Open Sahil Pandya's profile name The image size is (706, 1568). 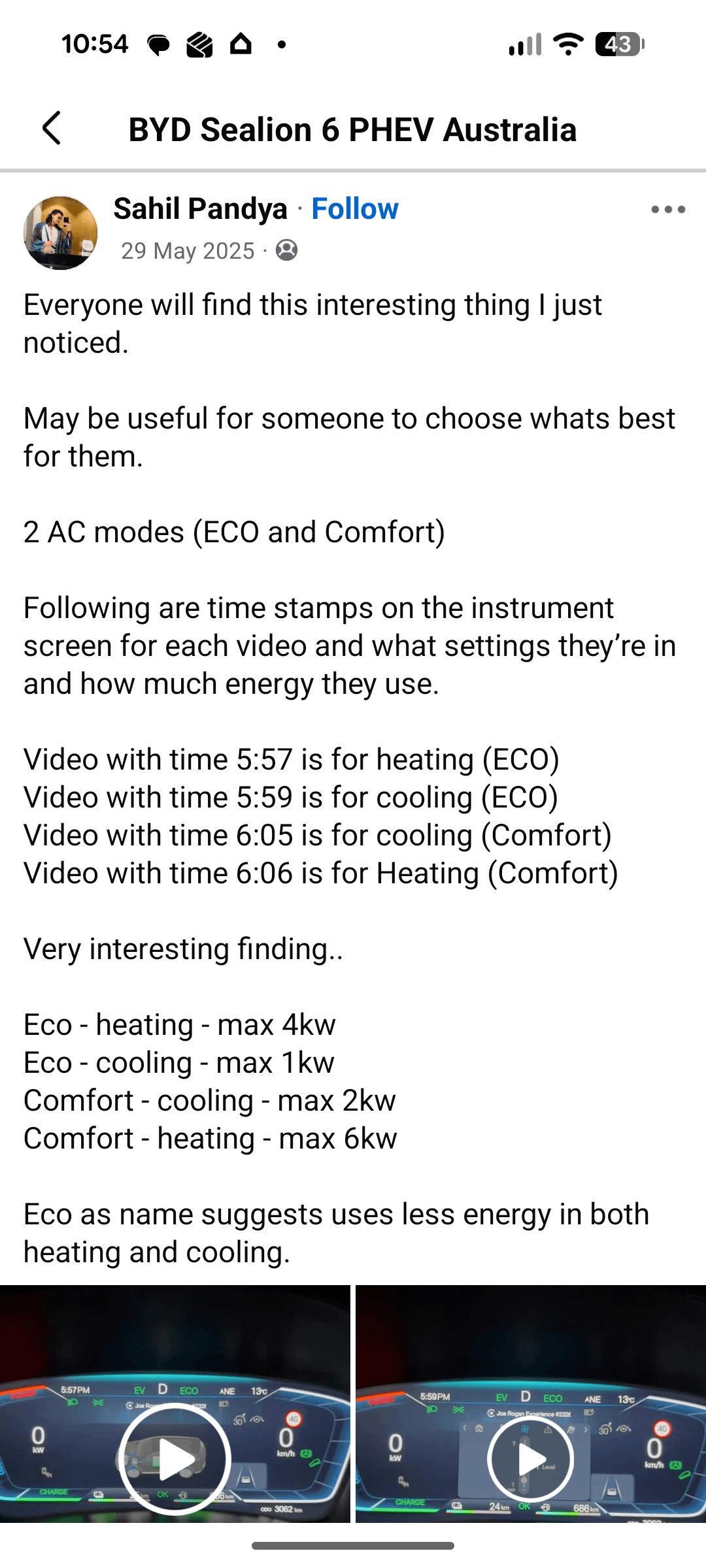point(200,209)
